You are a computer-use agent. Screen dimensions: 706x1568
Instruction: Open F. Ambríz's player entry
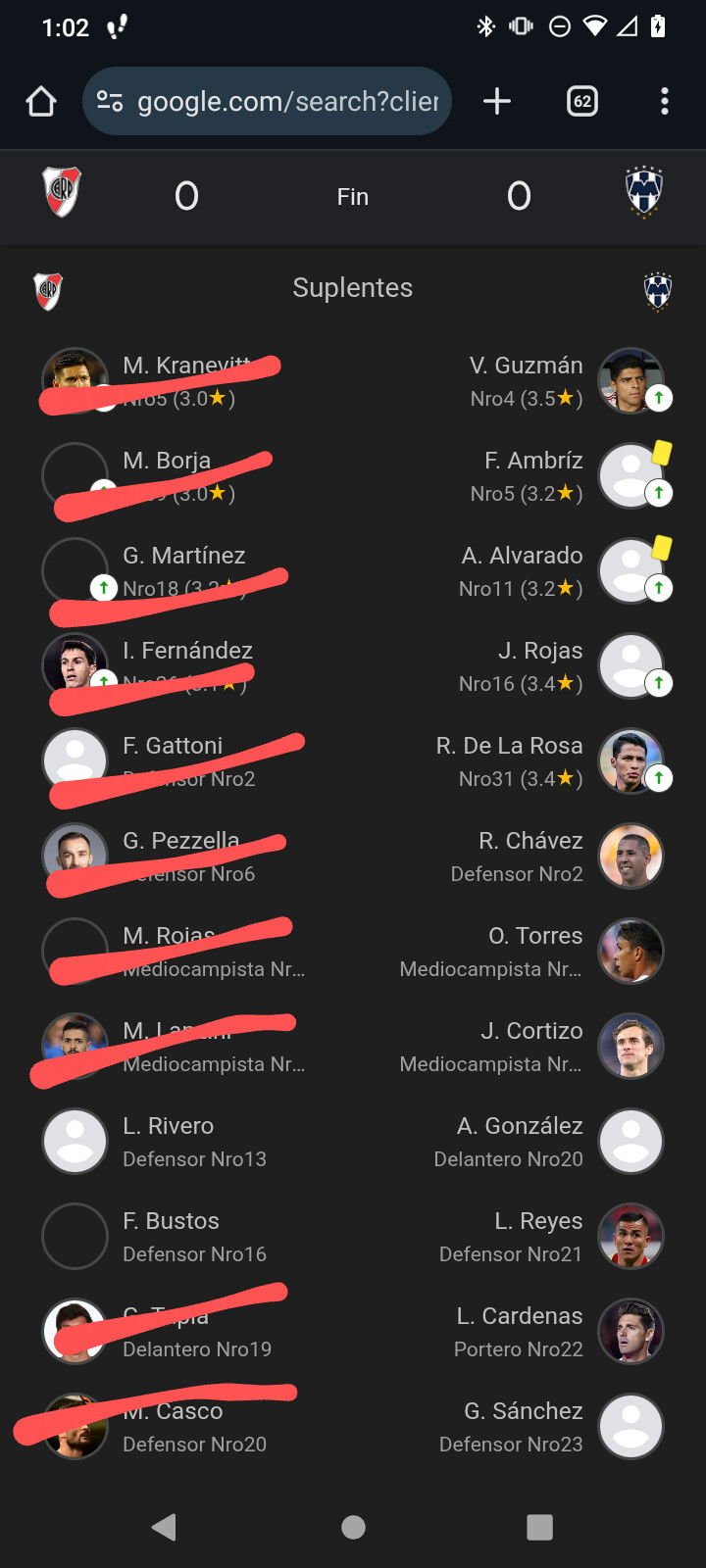[x=529, y=476]
